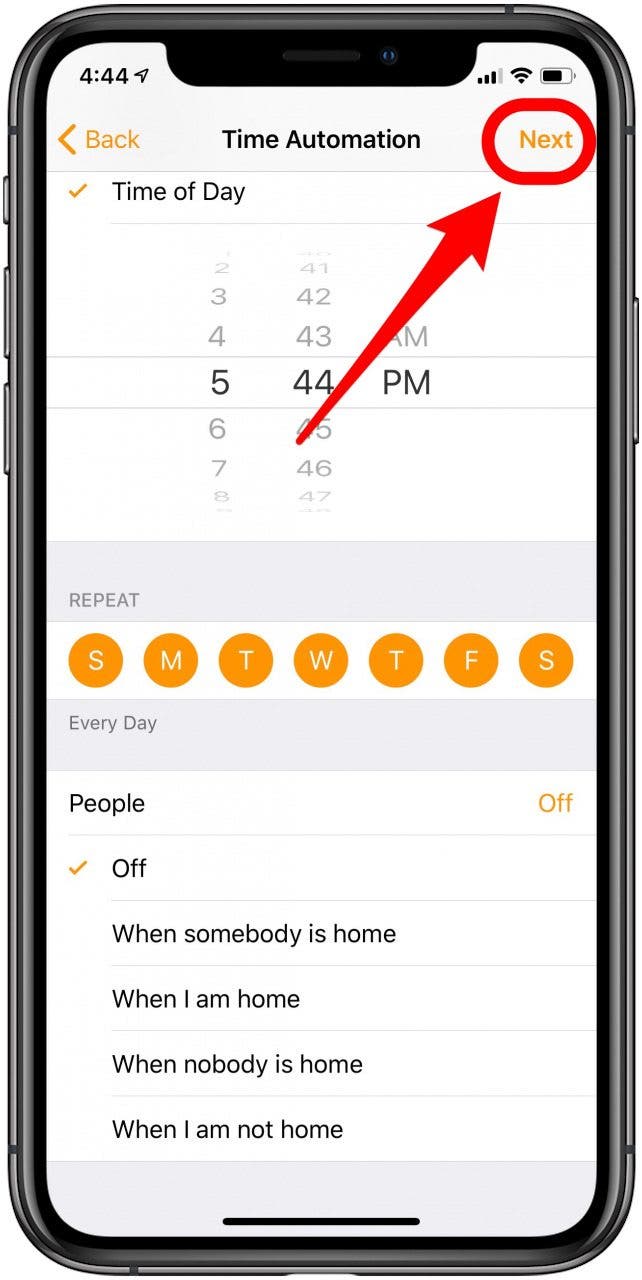Choose When somebody is home
Viewport: 642px width, 1280px height.
[254, 934]
